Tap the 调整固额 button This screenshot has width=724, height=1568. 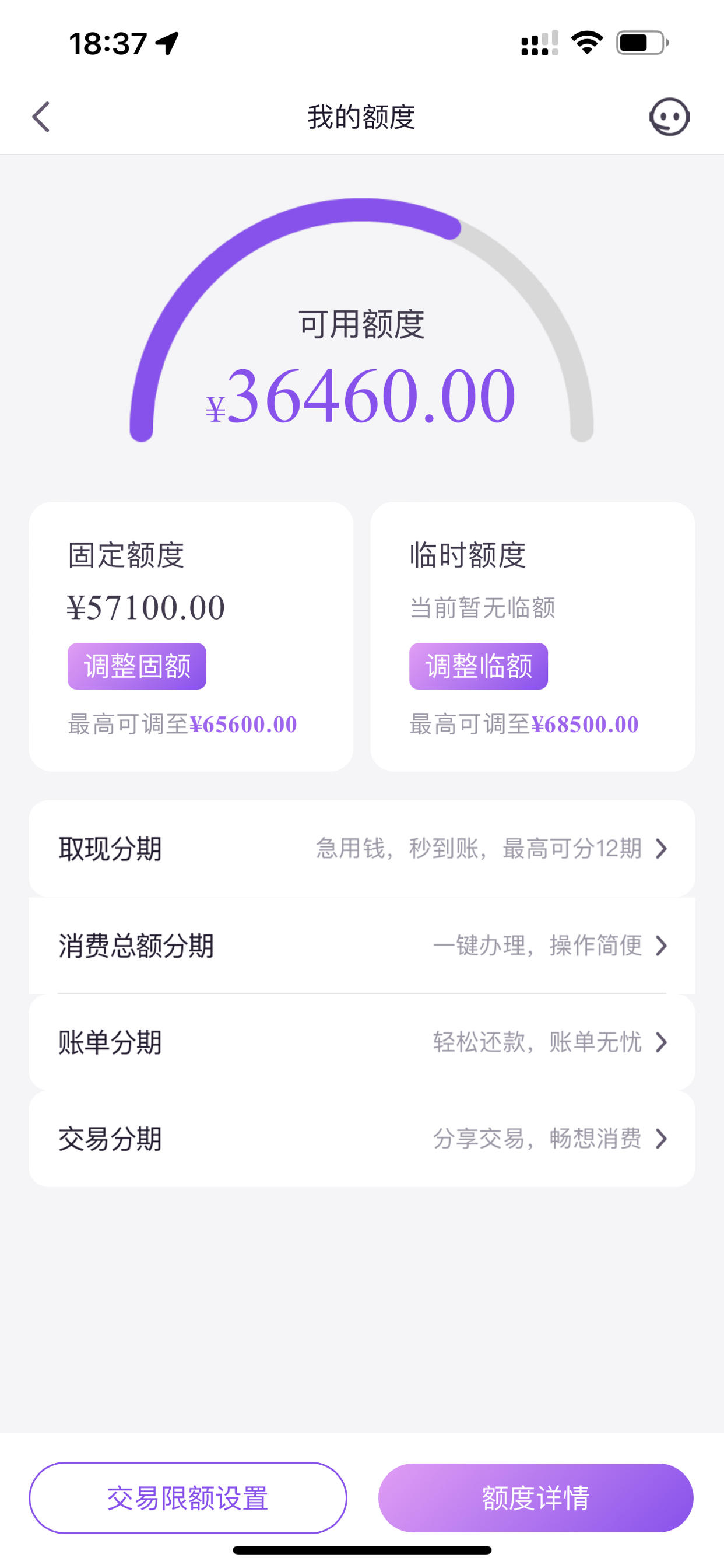(x=137, y=666)
